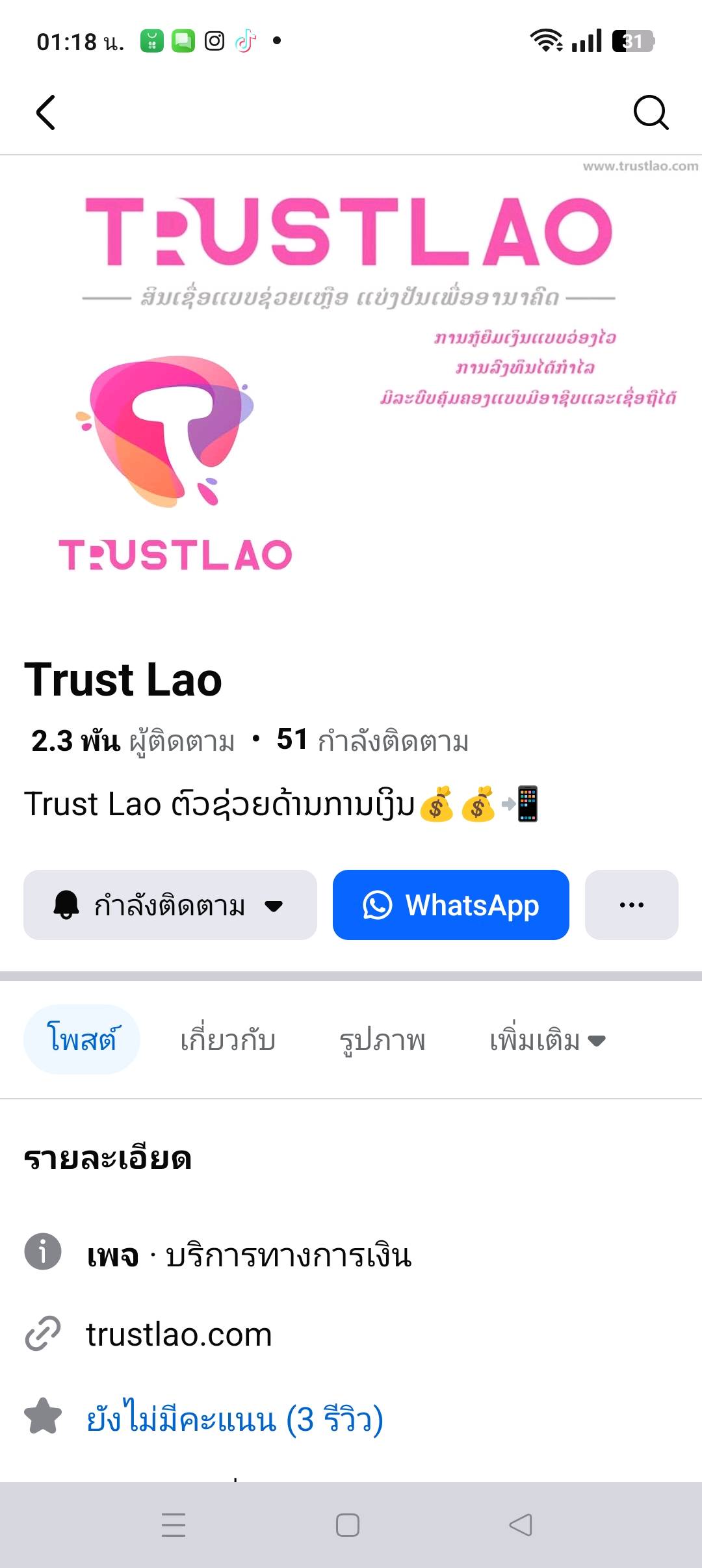View the 3 รีวิว reviews link
The image size is (702, 1568).
235,1418
